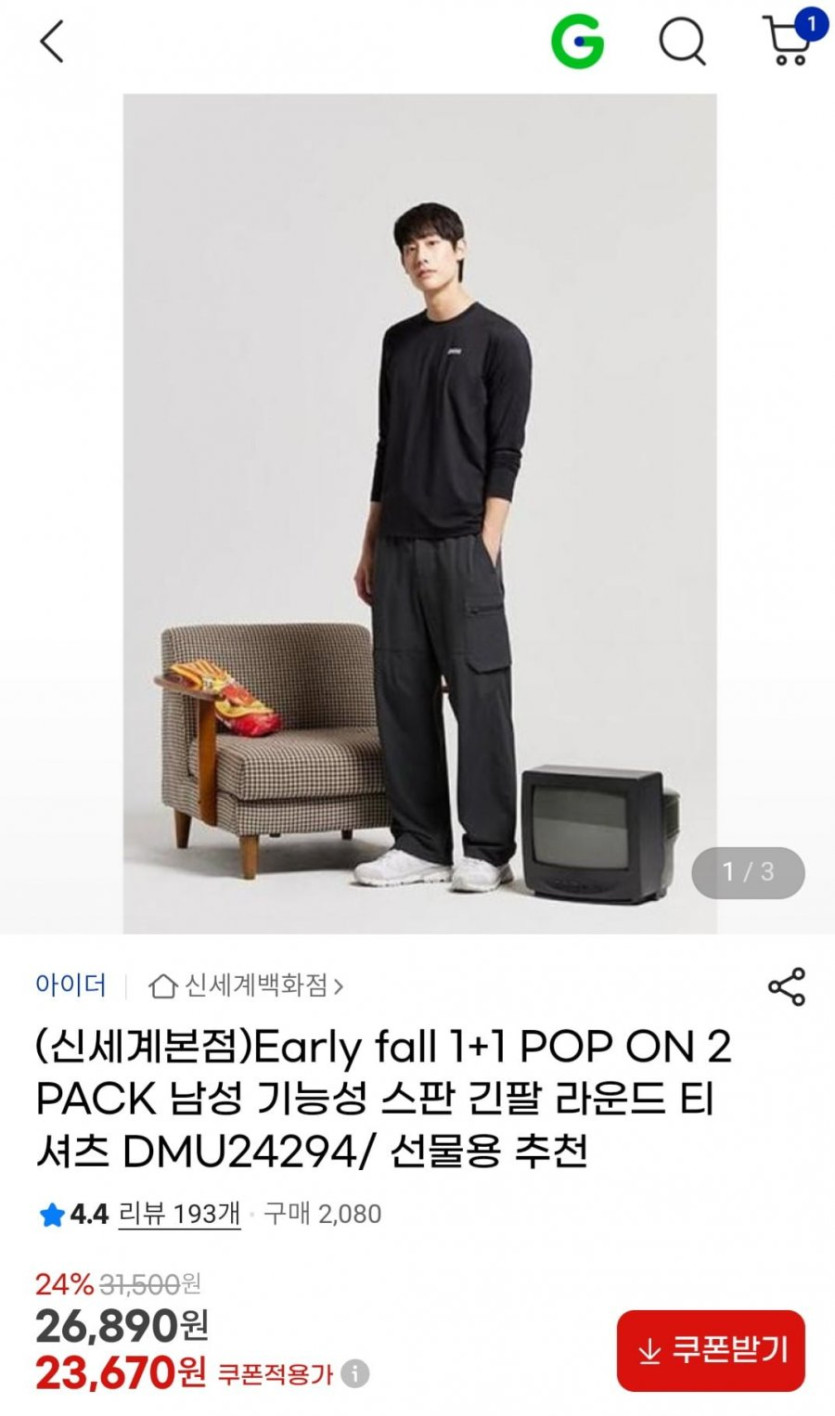Visit the 신세계백화점 store page
Screen dimensions: 835x1416
[246, 986]
